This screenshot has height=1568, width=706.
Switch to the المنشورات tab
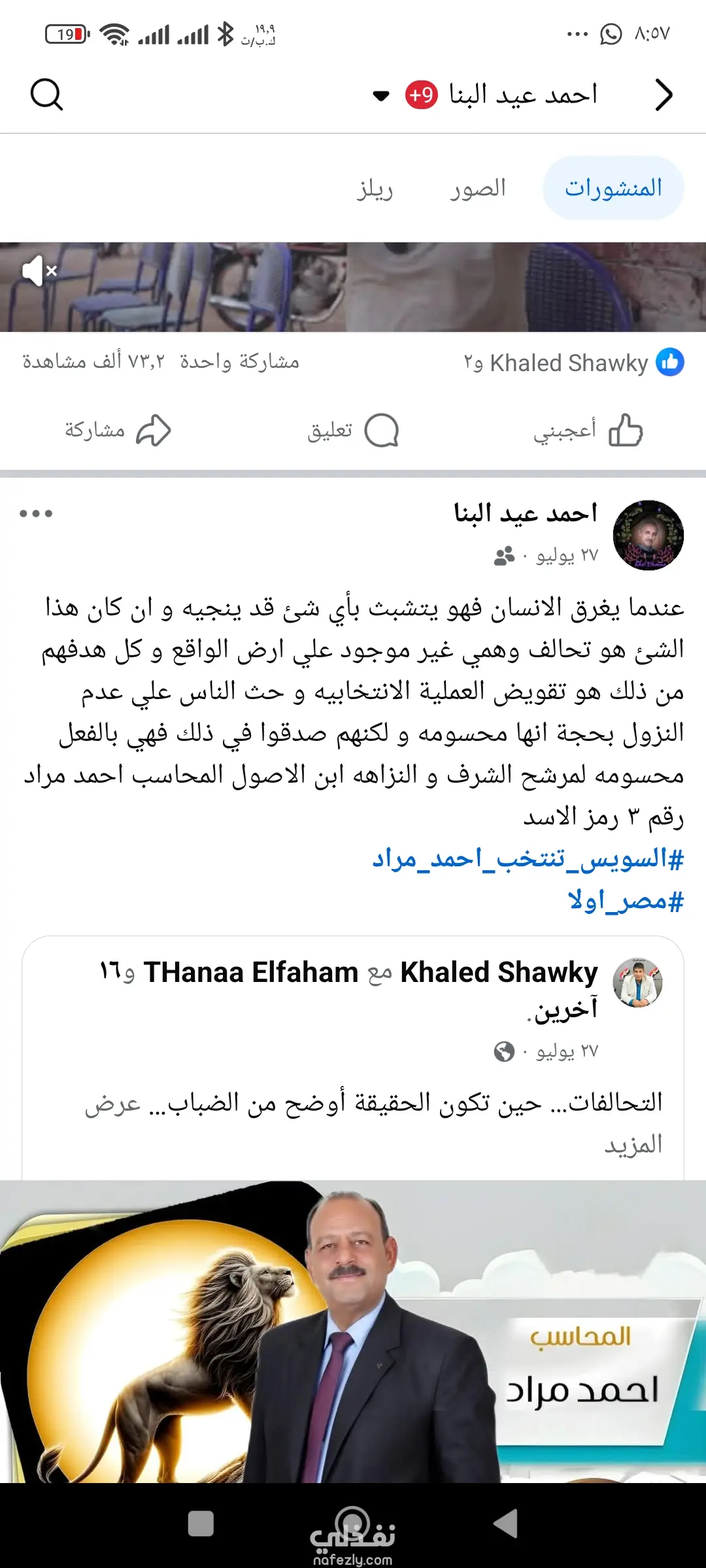pyautogui.click(x=613, y=188)
